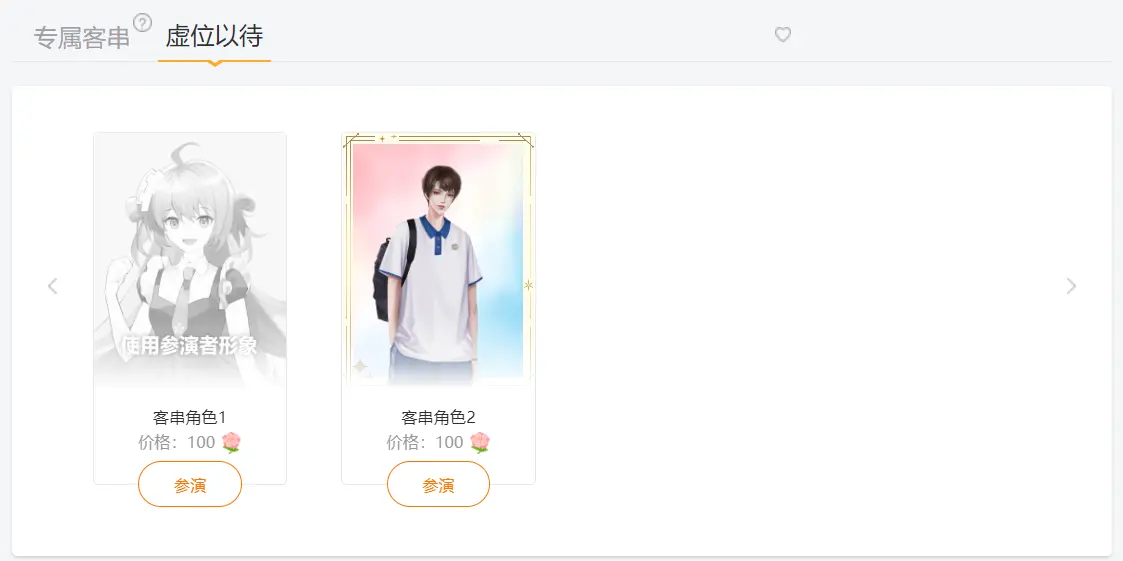Tap the heart icon at top
Screen dimensions: 1123x561
coord(783,35)
